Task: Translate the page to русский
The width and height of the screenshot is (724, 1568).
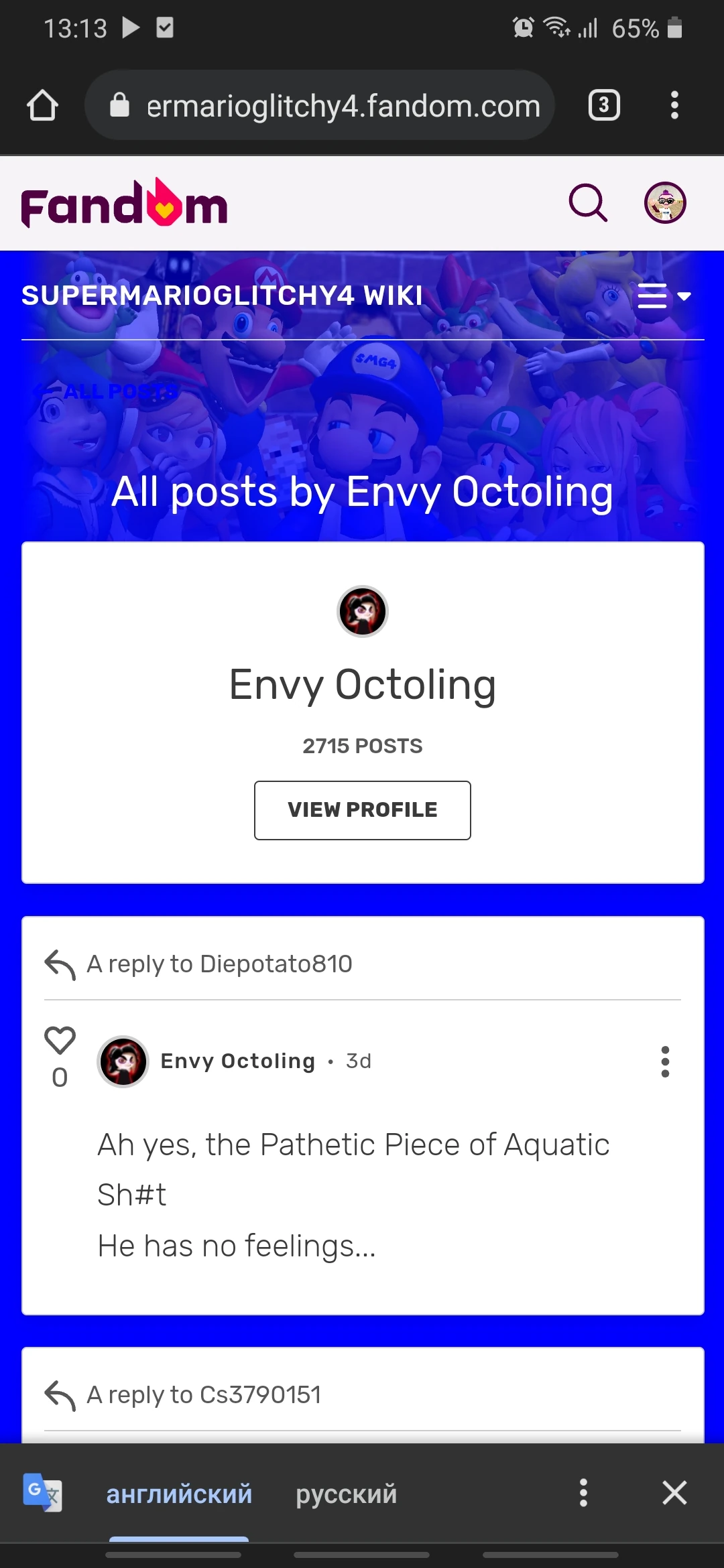Action: tap(346, 1494)
